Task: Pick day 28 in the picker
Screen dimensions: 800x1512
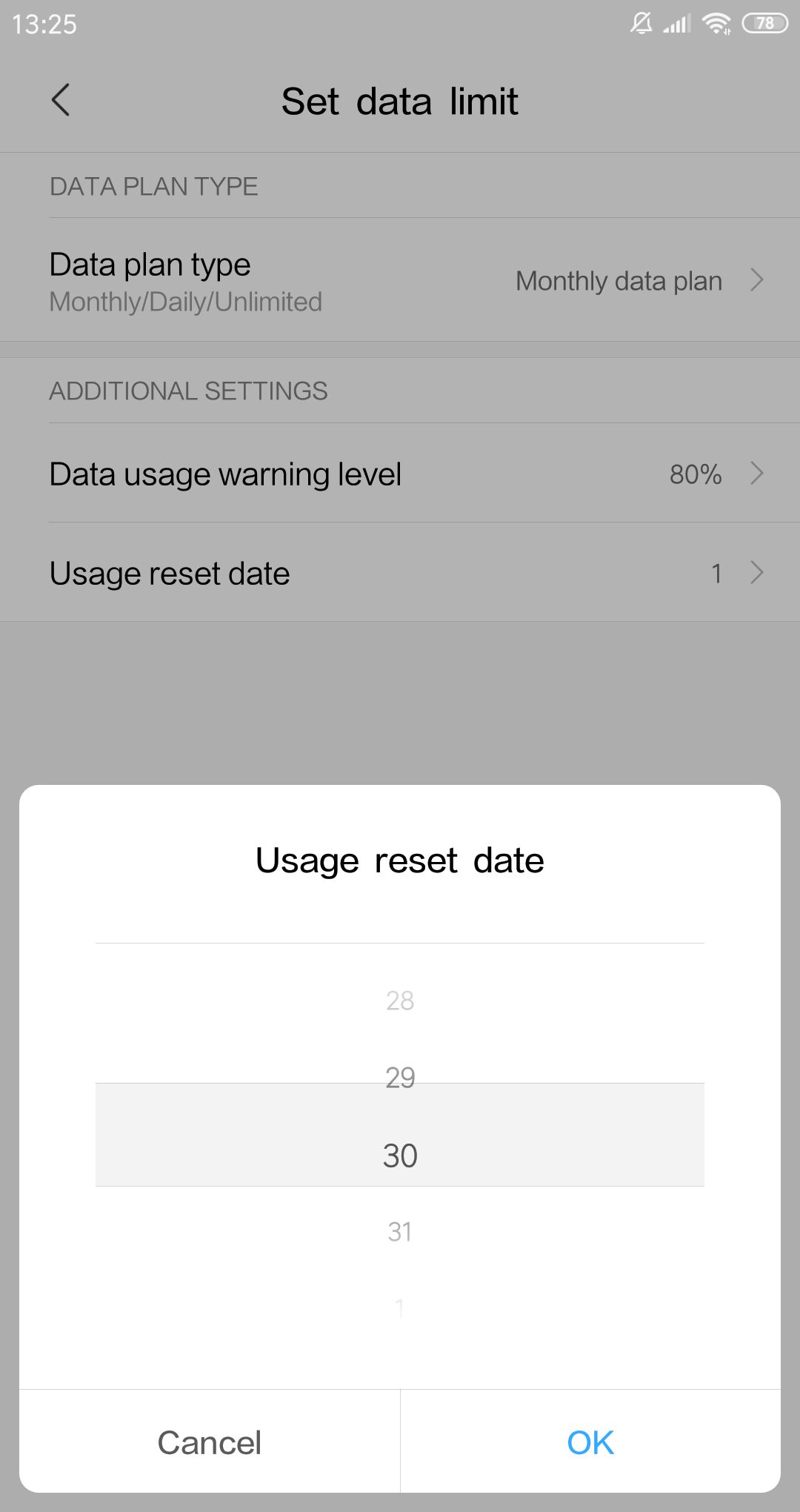Action: 400,1001
